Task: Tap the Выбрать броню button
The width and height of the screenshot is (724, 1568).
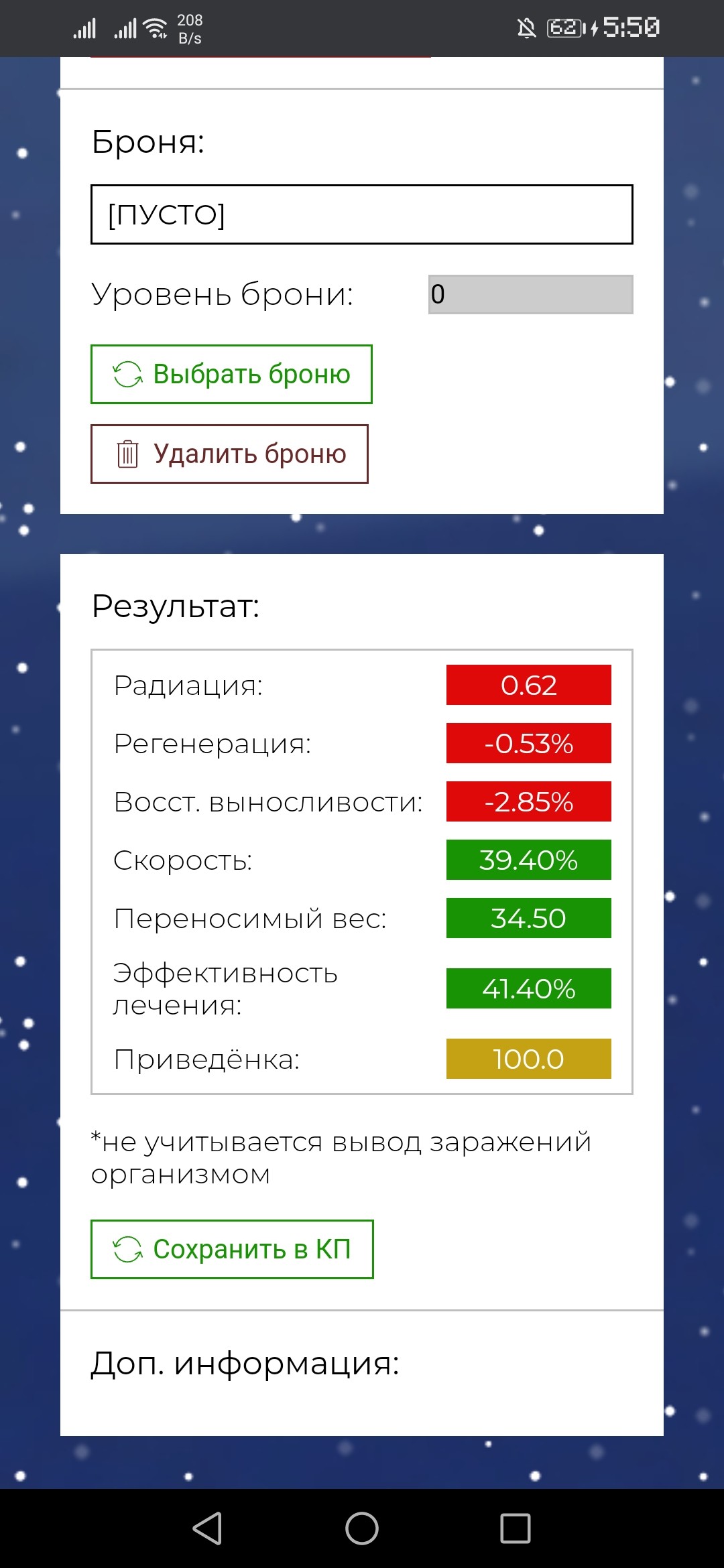Action: coord(231,374)
